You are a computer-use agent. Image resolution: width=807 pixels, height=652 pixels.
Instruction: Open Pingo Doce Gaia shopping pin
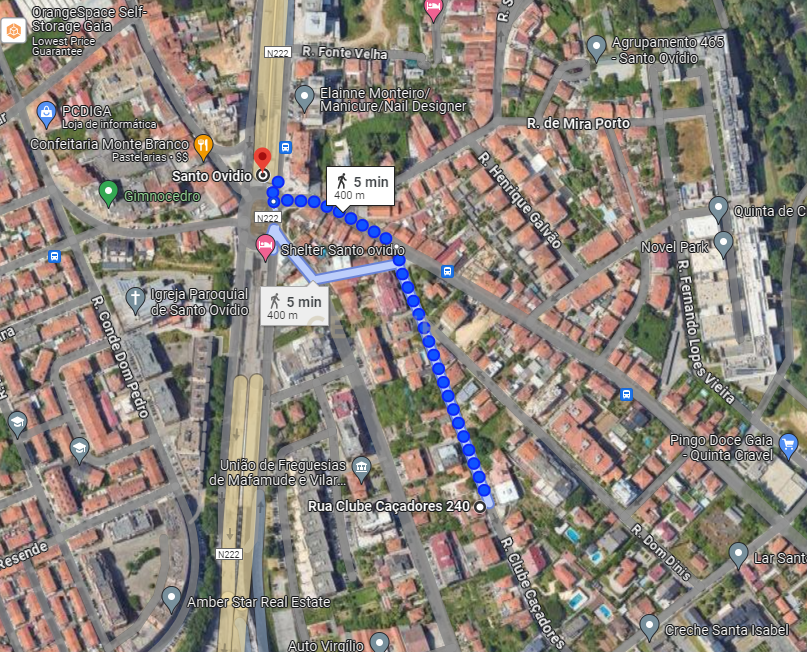(788, 443)
